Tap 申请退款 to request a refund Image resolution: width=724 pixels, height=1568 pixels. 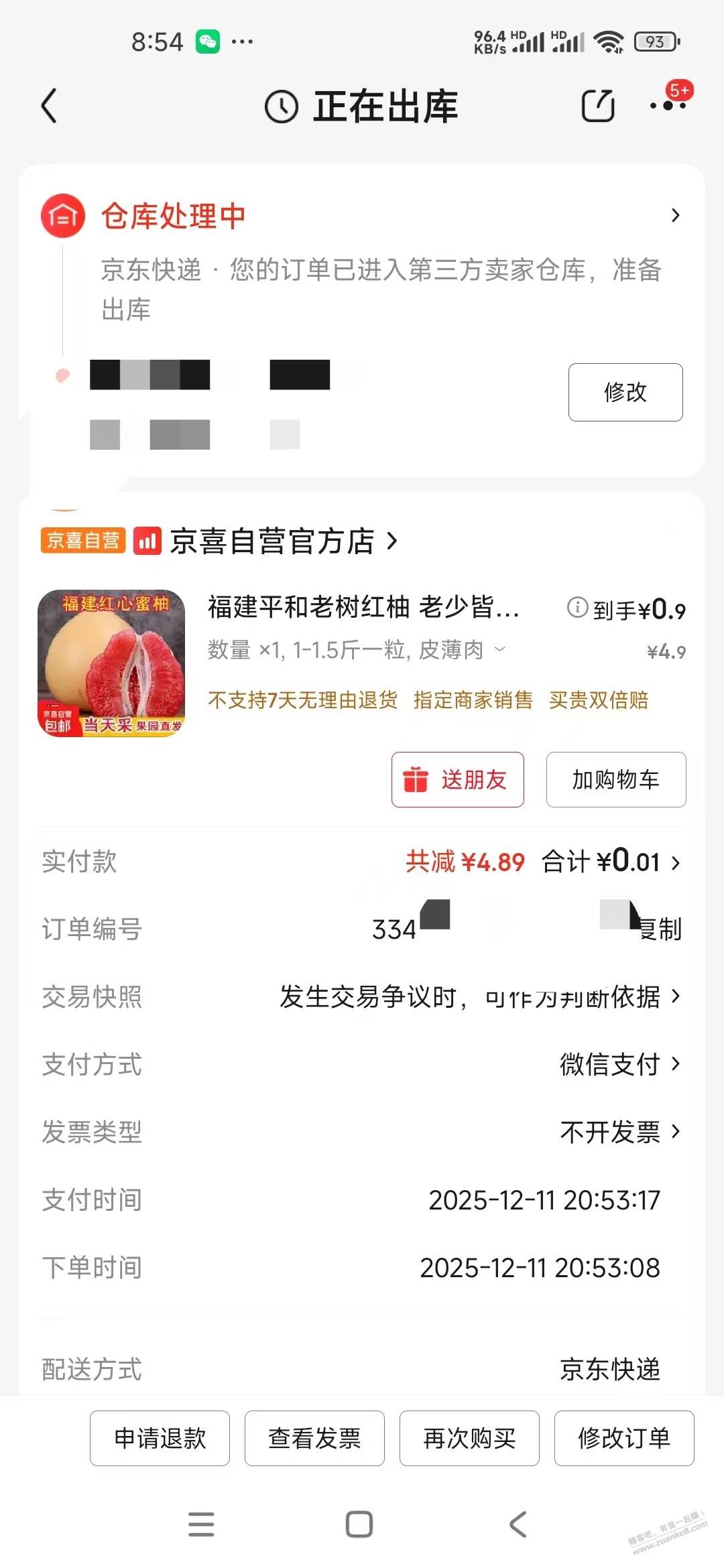160,1439
